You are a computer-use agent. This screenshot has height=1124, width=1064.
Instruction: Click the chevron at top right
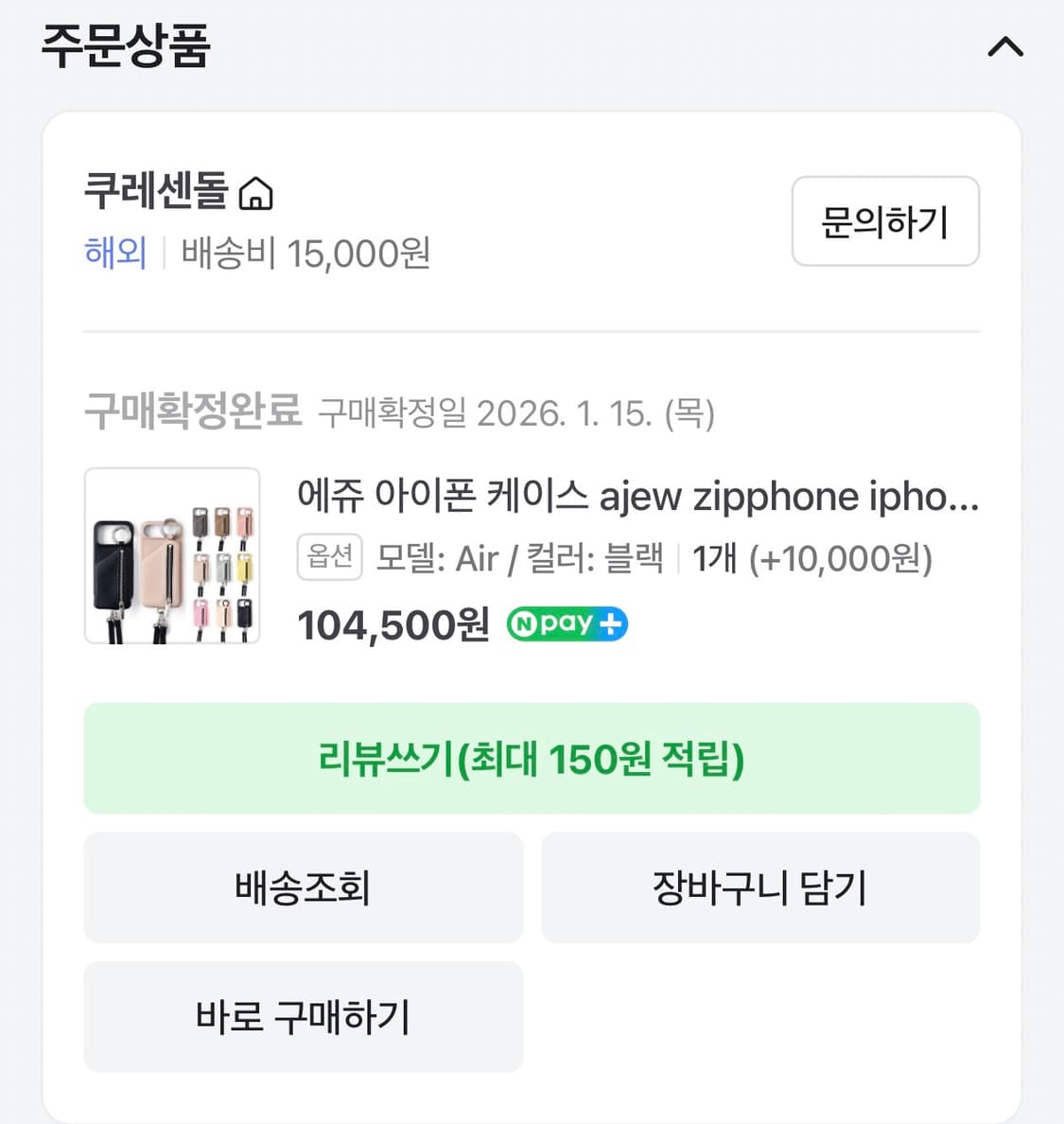1005,45
